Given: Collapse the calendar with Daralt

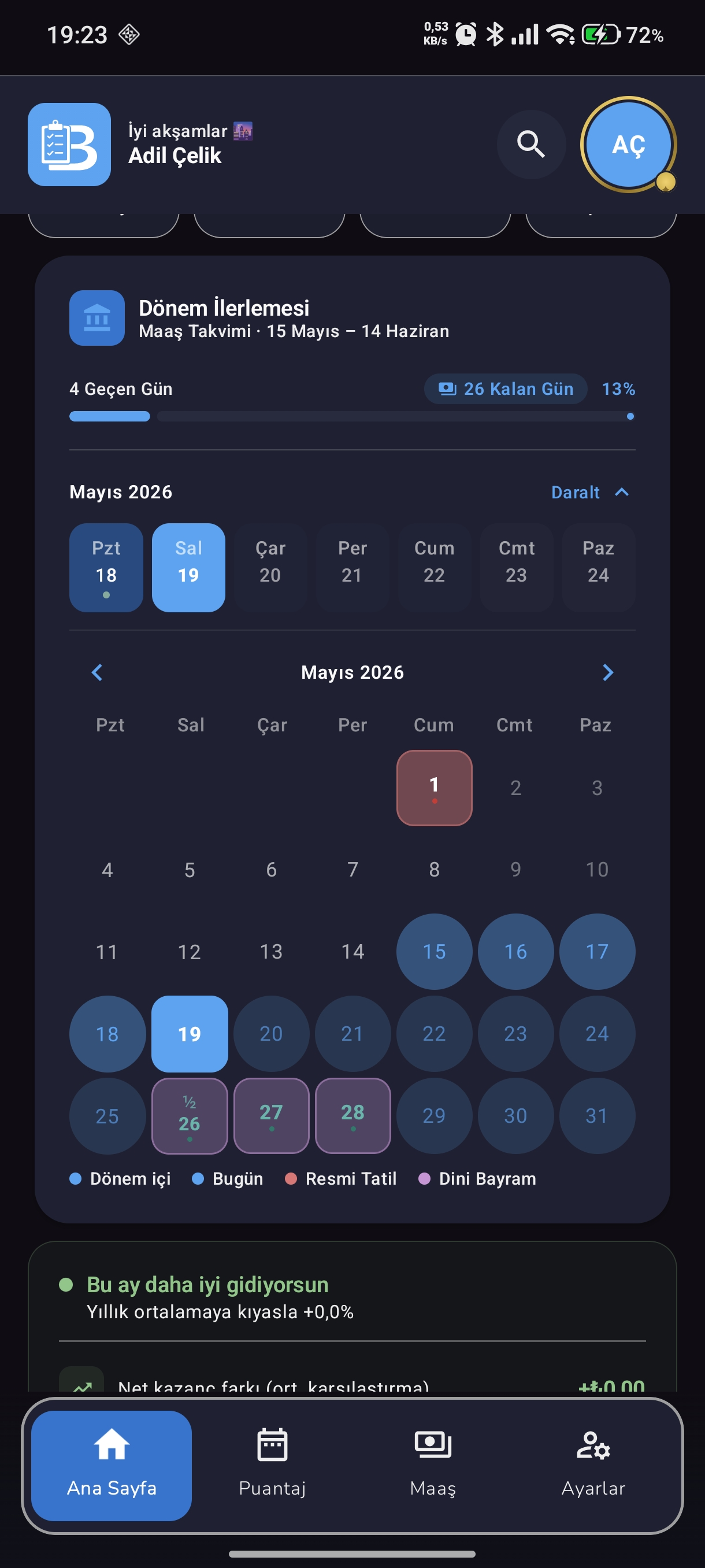Looking at the screenshot, I should tap(590, 492).
